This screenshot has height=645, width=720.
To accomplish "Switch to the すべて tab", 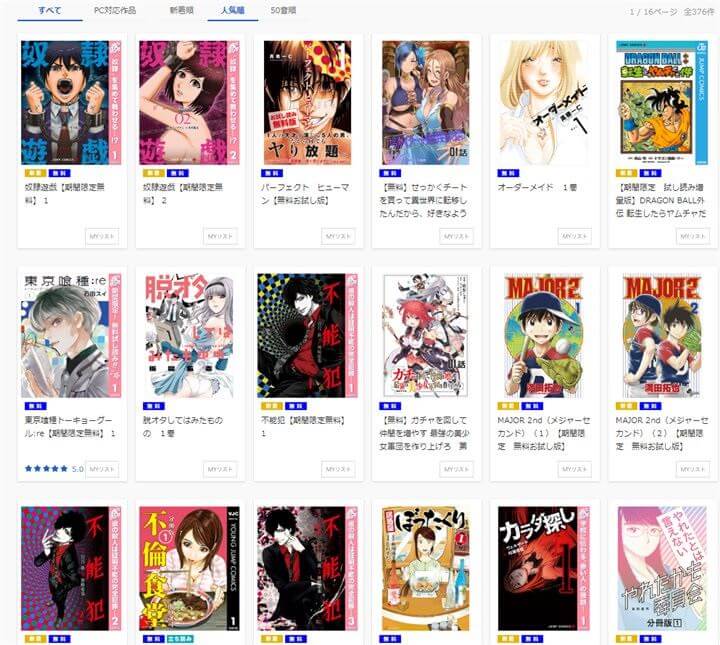I will pos(48,10).
